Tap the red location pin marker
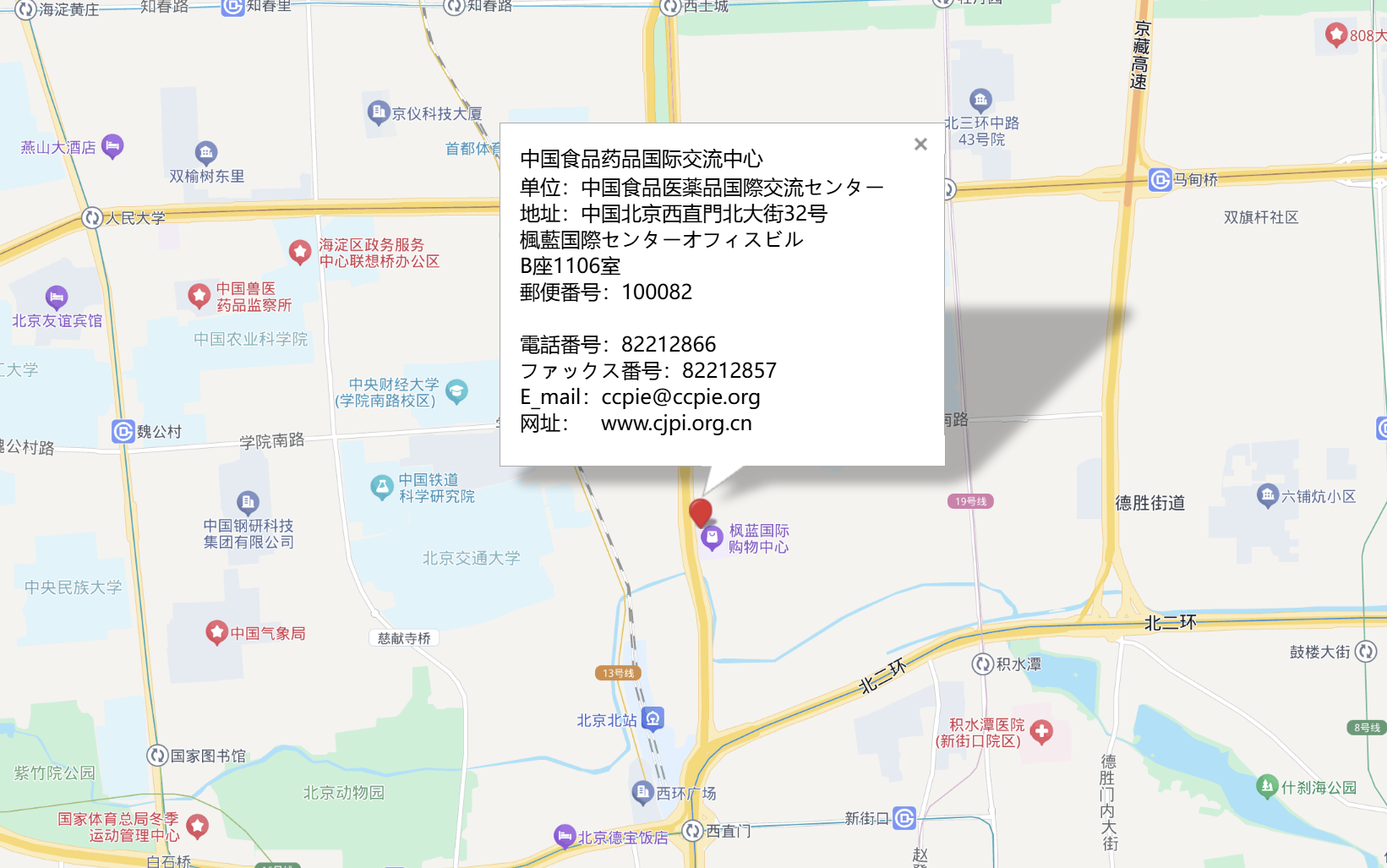The width and height of the screenshot is (1387, 868). [701, 512]
